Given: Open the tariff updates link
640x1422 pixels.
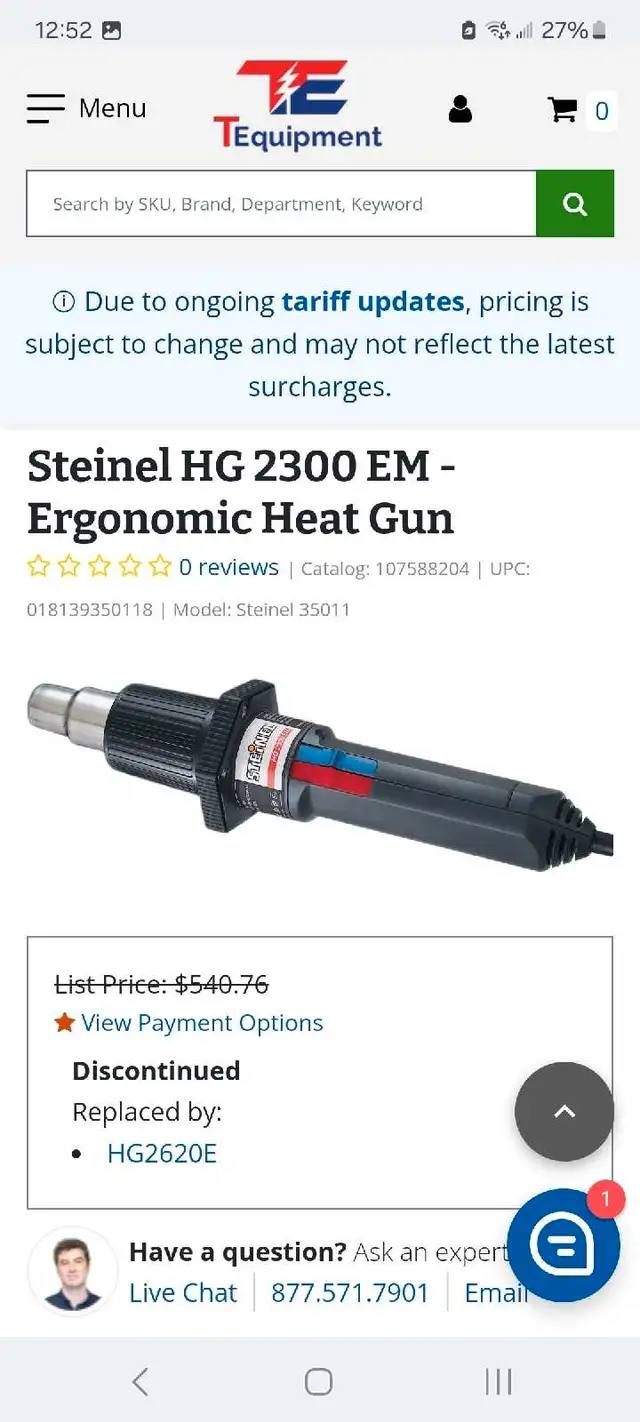Looking at the screenshot, I should [x=373, y=302].
